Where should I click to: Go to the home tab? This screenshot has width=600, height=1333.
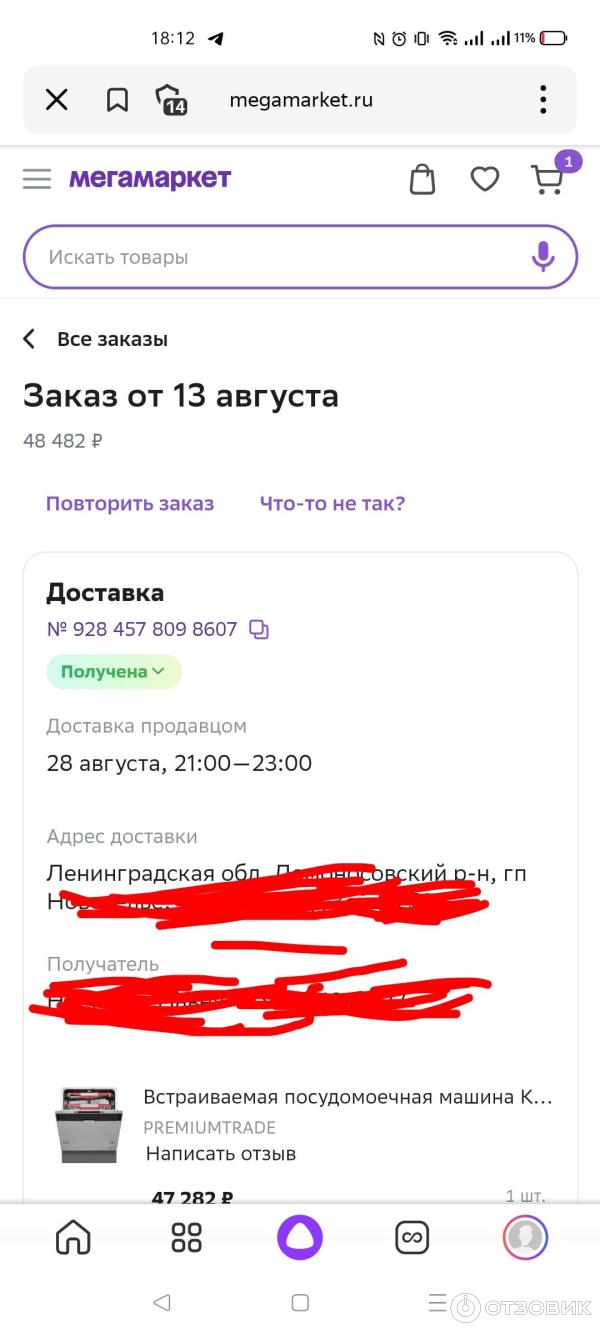pyautogui.click(x=73, y=1237)
